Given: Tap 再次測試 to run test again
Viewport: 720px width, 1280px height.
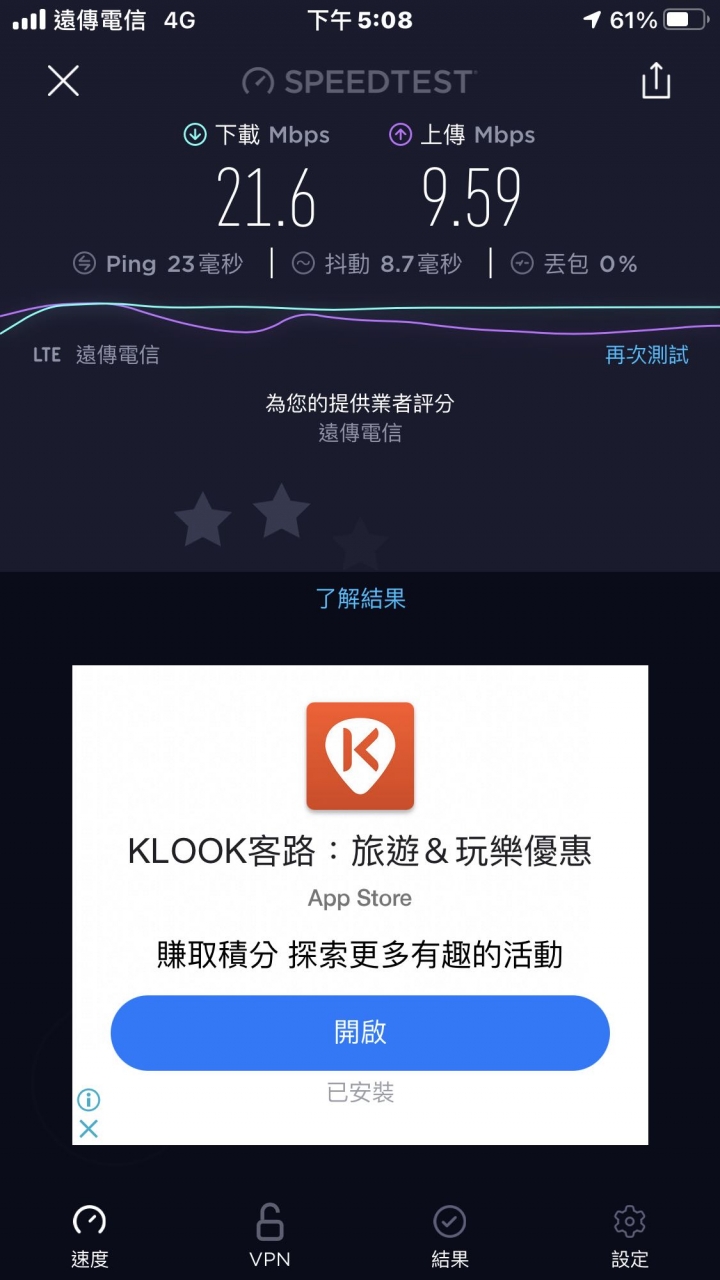Looking at the screenshot, I should click(x=647, y=355).
